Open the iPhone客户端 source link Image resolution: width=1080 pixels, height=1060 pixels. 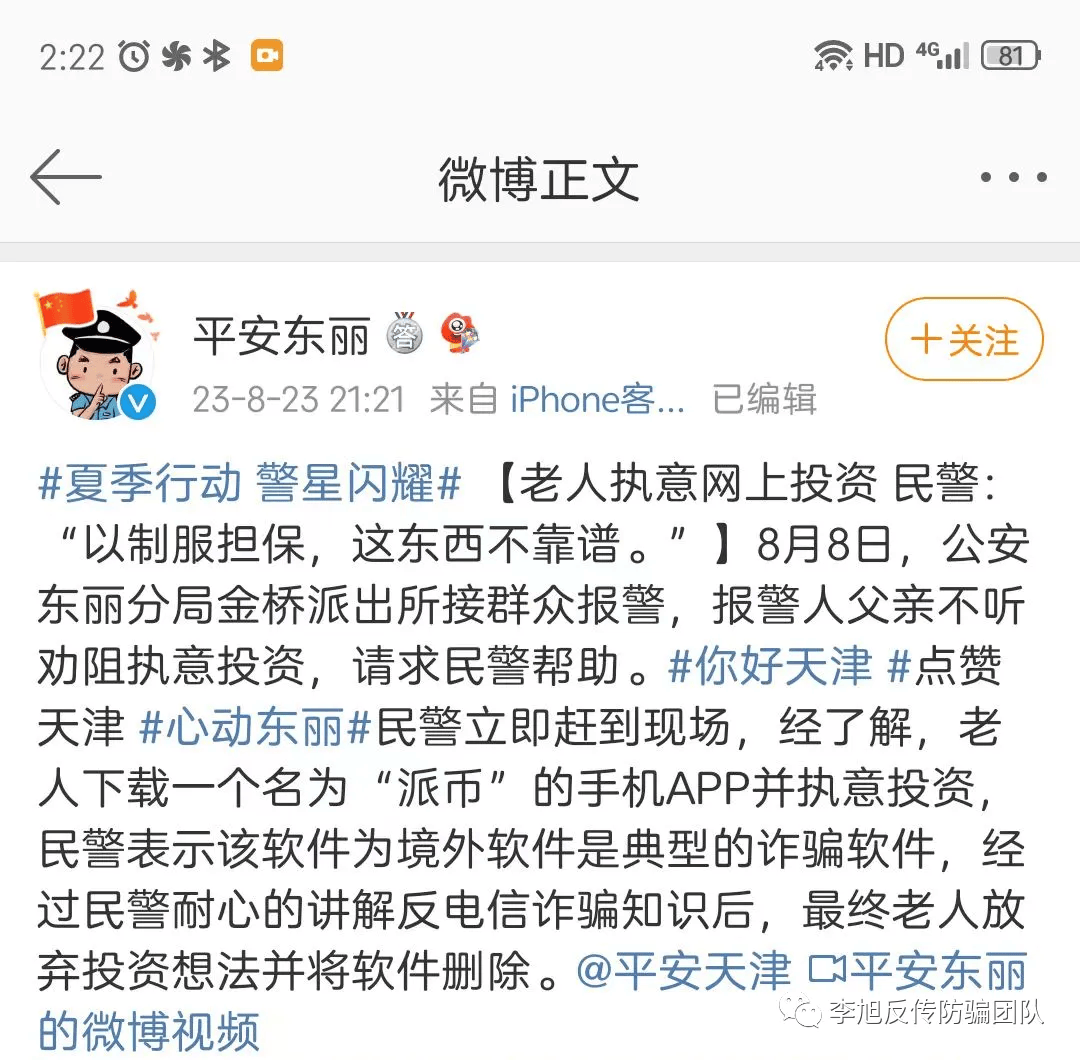[597, 400]
